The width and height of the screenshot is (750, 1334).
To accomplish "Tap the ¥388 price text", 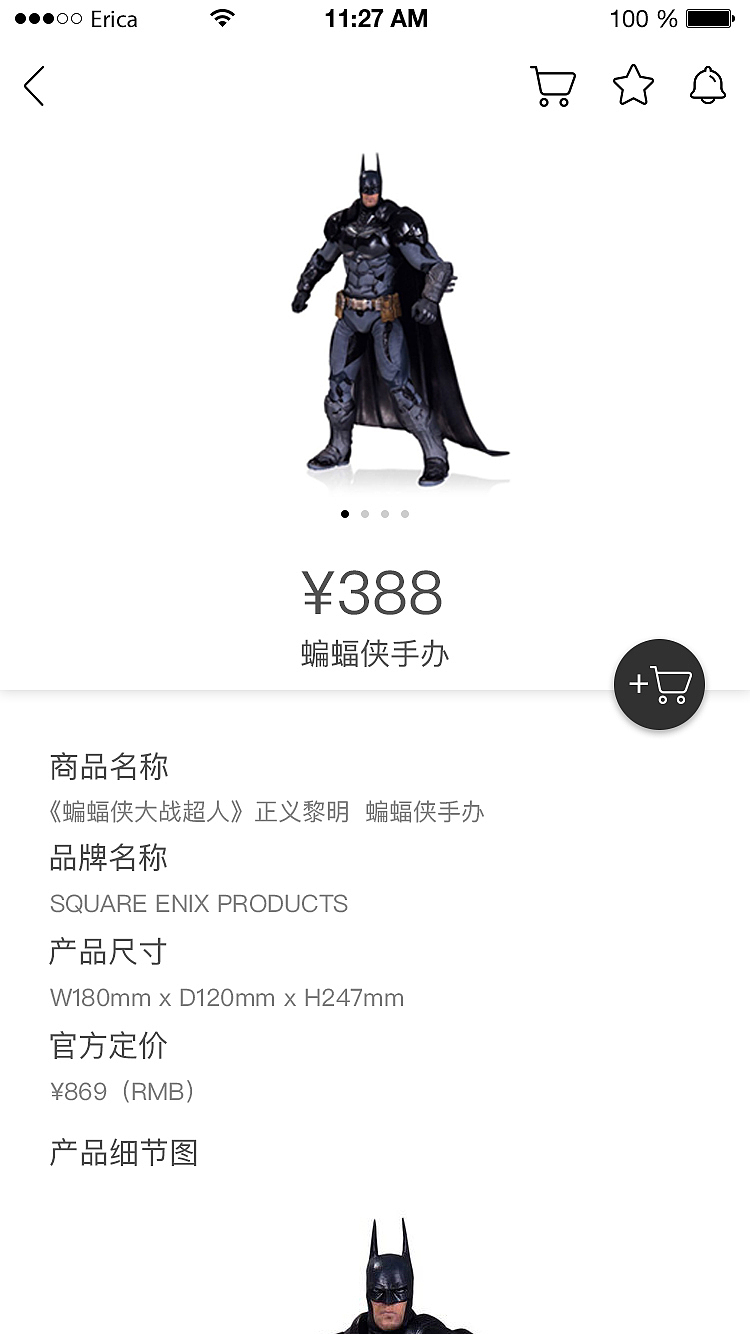I will tap(375, 592).
